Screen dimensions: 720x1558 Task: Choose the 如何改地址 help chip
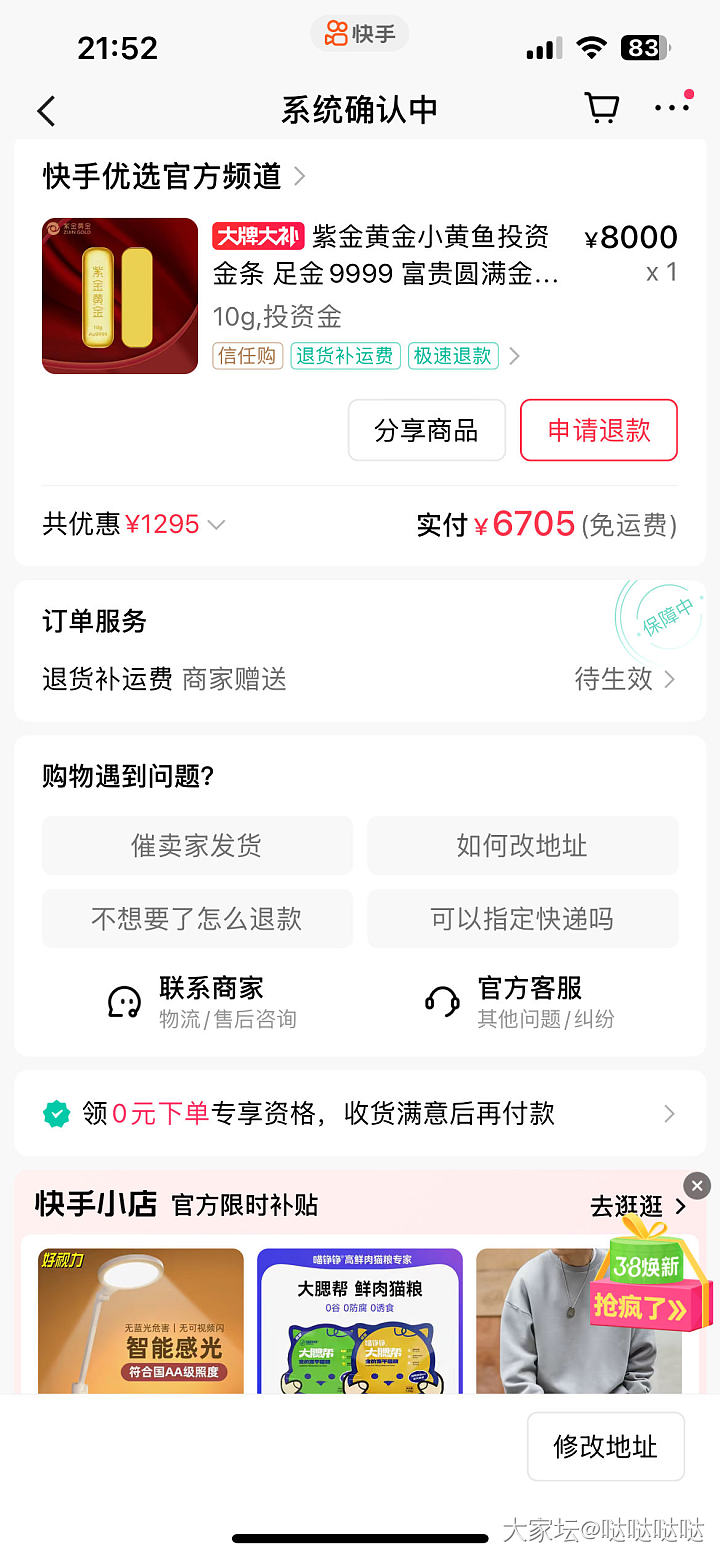522,846
